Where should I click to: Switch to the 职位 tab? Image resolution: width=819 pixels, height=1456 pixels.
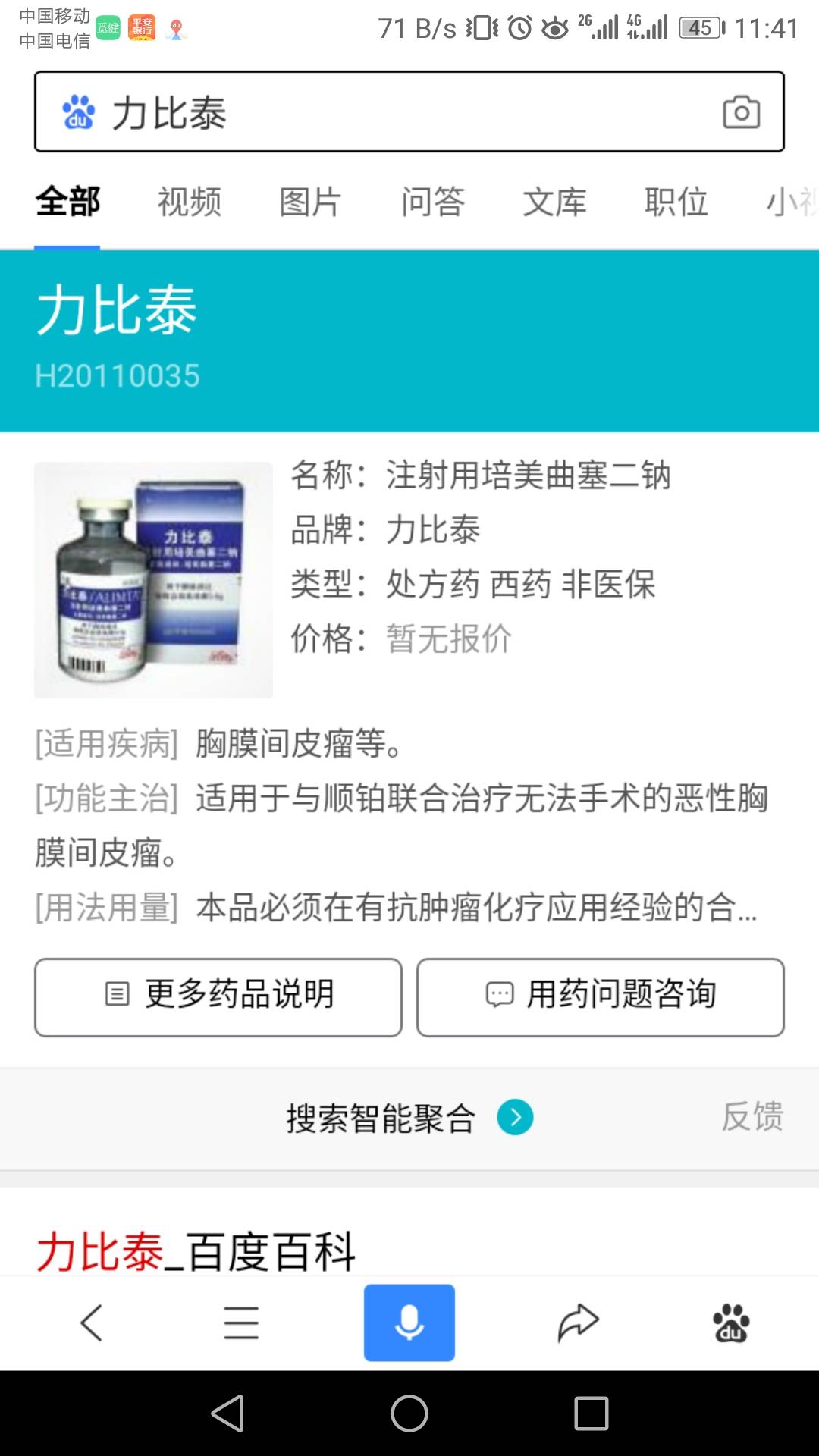click(x=676, y=202)
